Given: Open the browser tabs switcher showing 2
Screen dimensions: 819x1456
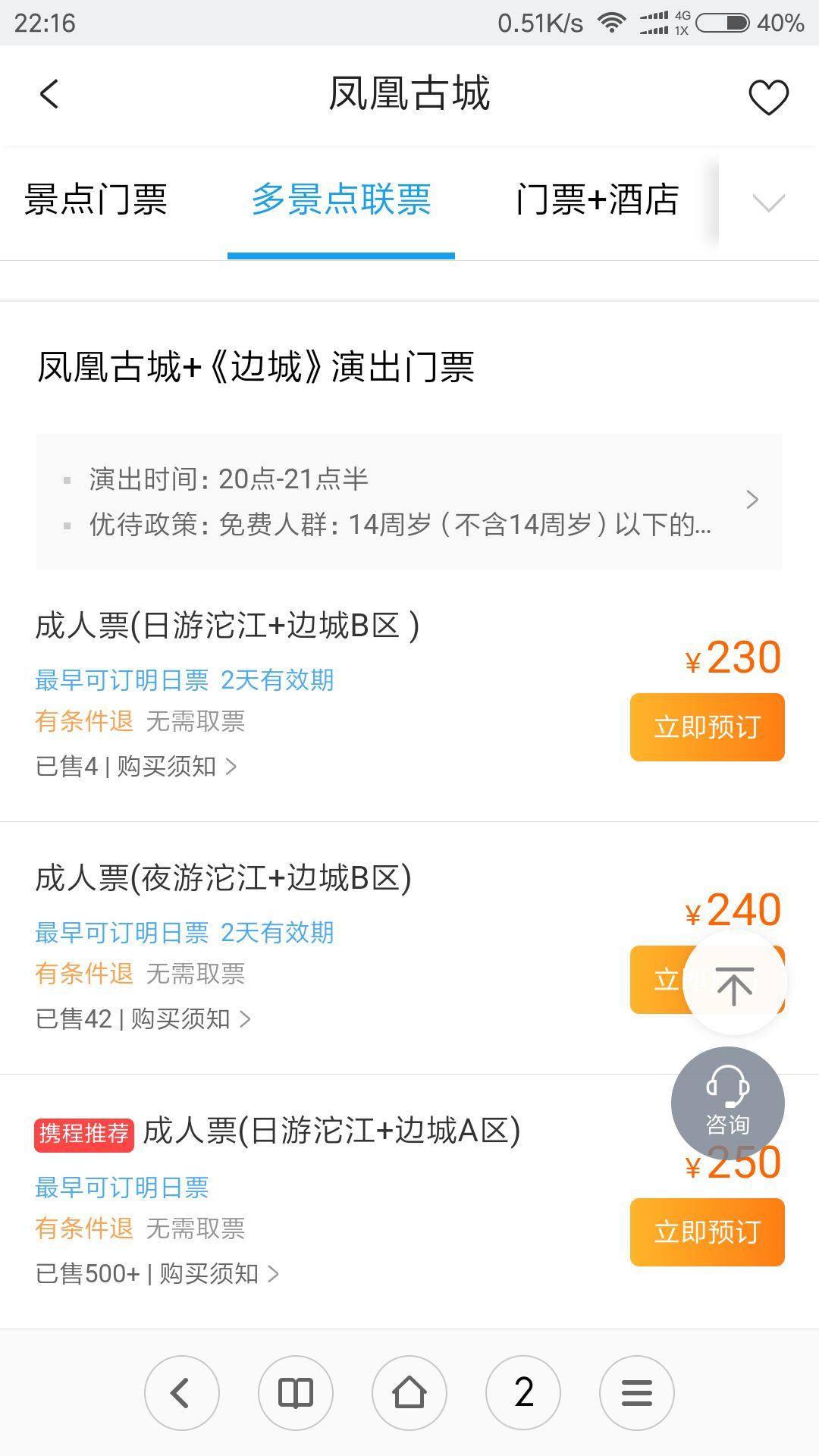Looking at the screenshot, I should pos(523,1393).
